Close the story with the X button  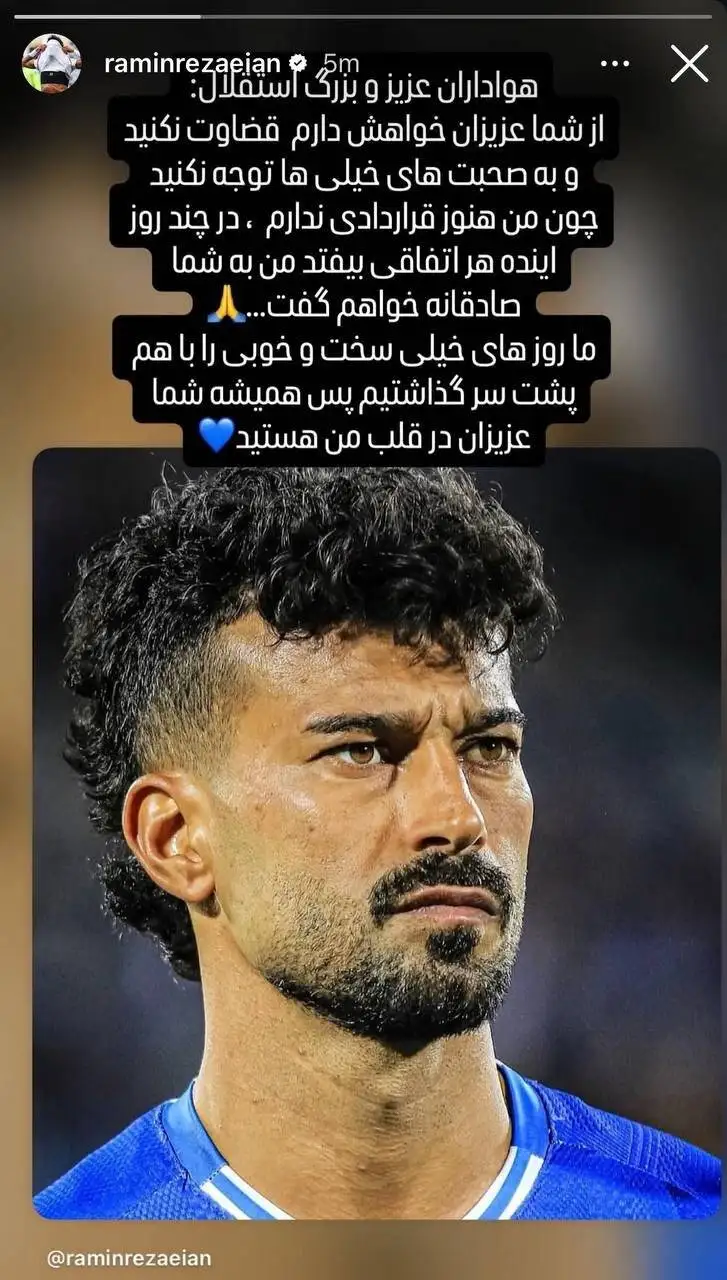[x=689, y=63]
